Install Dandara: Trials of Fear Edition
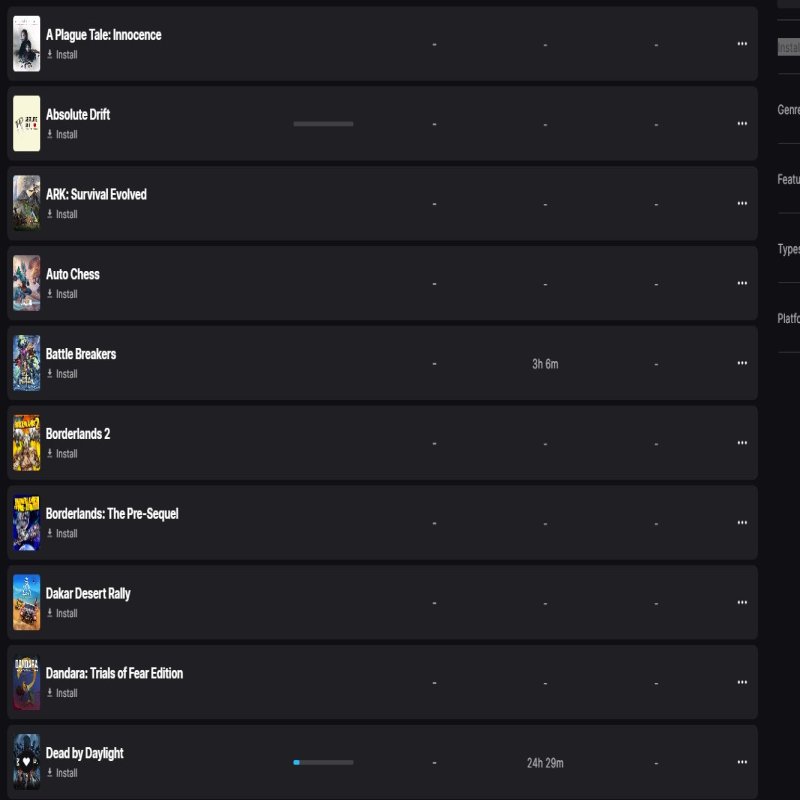Screen dimensions: 800x800 click(x=61, y=693)
